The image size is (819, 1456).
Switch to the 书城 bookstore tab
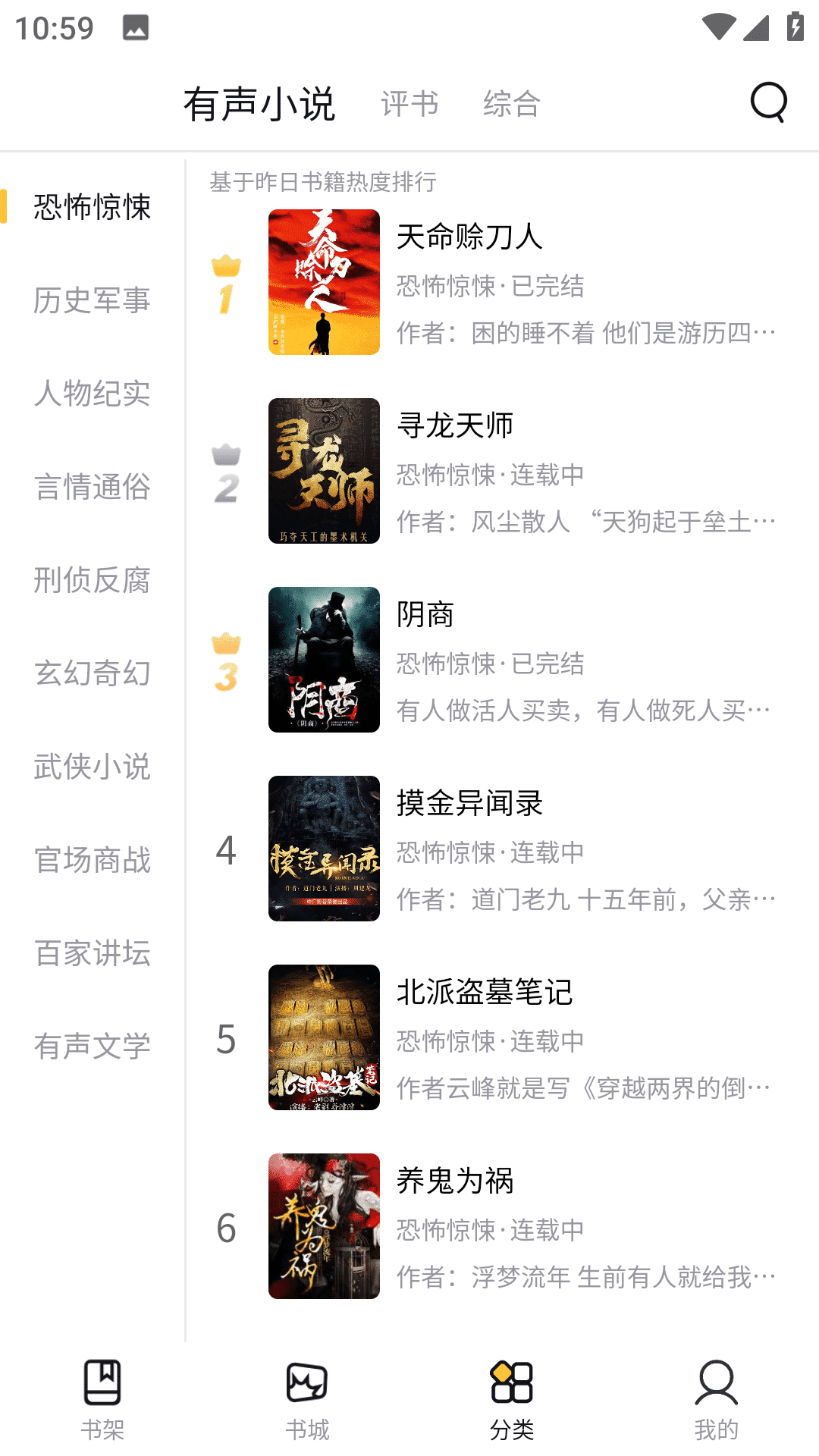coord(307,1400)
